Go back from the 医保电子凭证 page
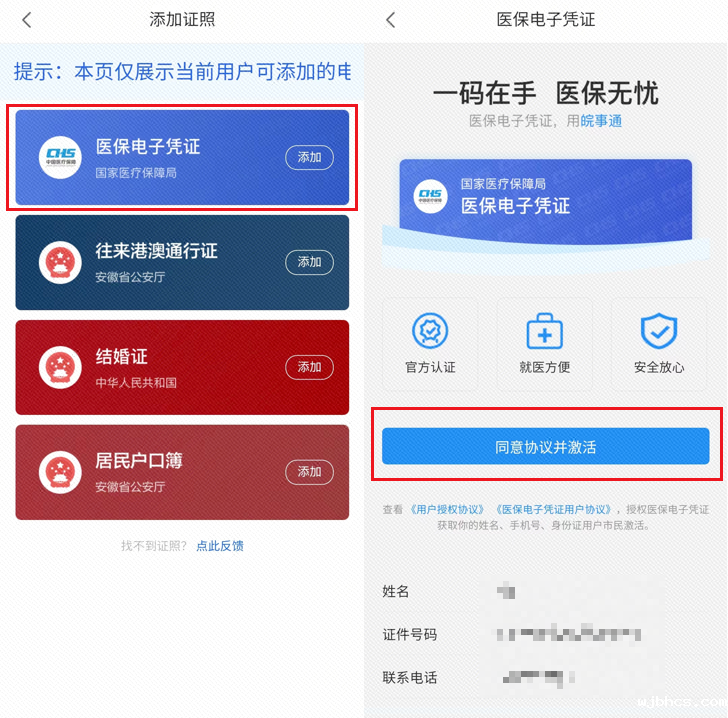This screenshot has height=718, width=728. [391, 20]
